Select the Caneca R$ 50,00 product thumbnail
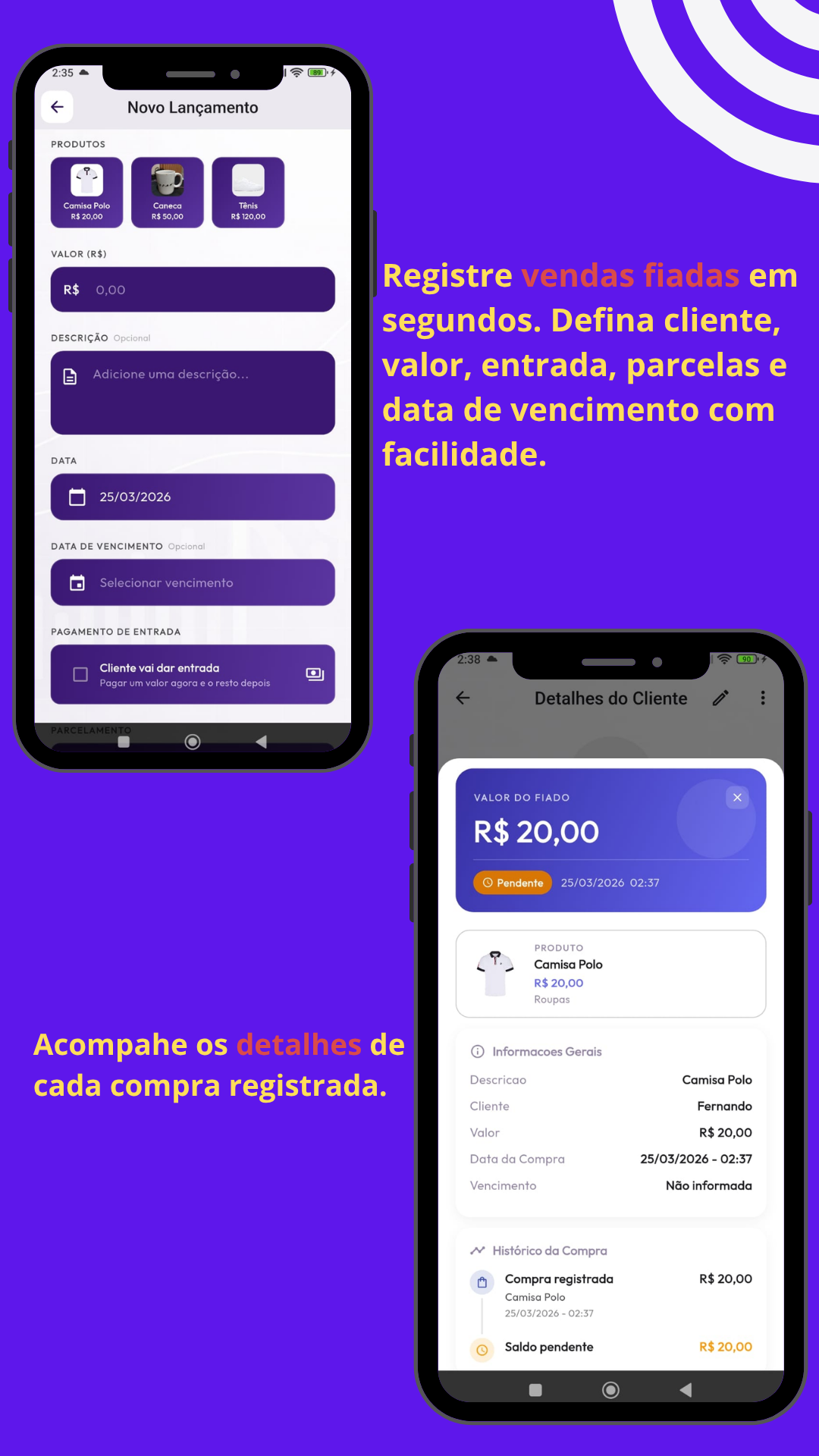The image size is (819, 1456). [167, 192]
